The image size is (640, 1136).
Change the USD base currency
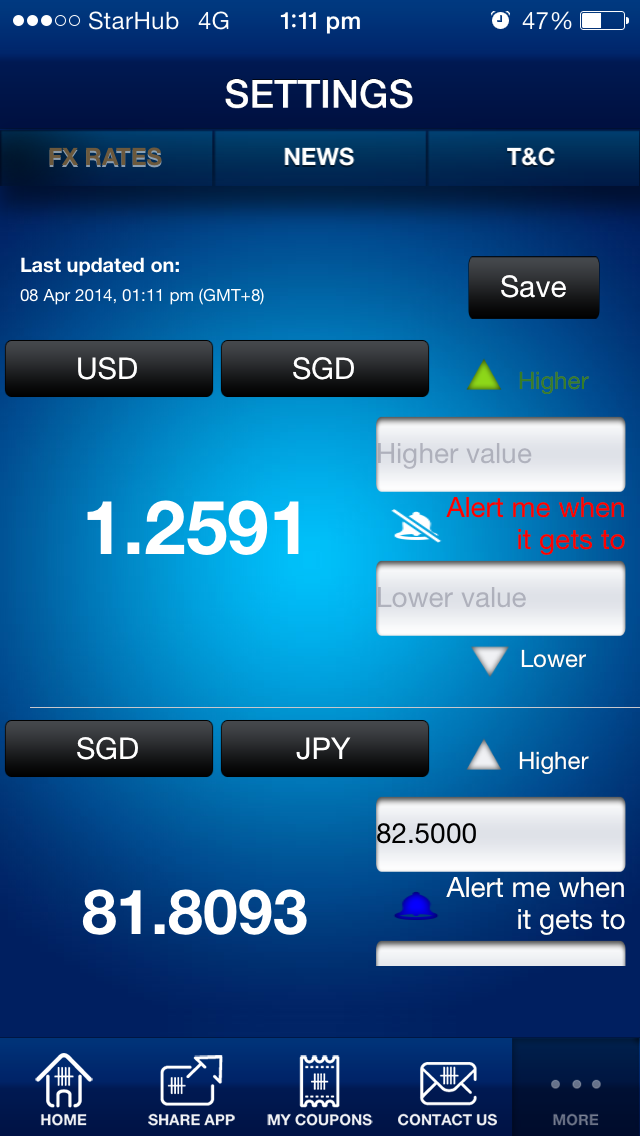point(108,368)
